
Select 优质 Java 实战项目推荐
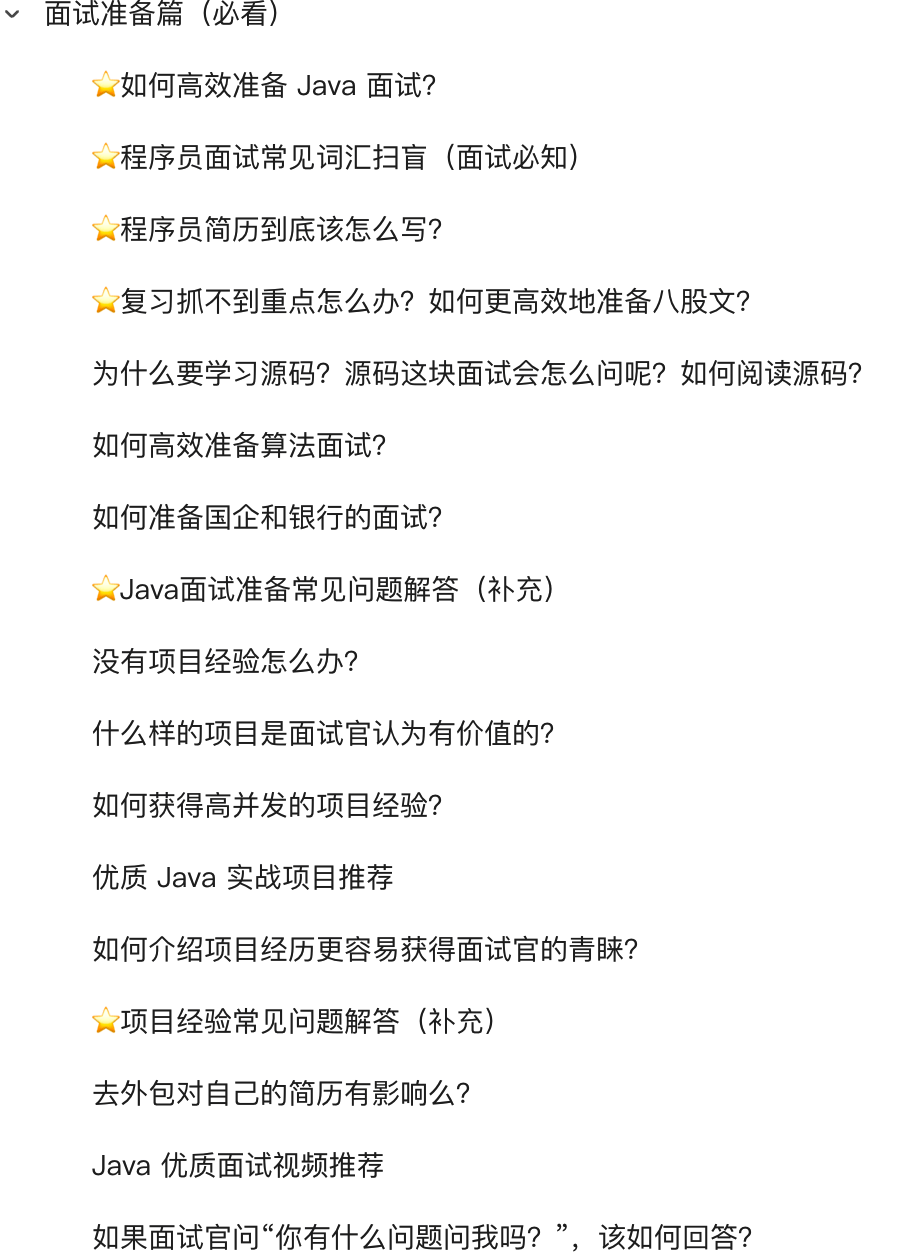[x=240, y=878]
